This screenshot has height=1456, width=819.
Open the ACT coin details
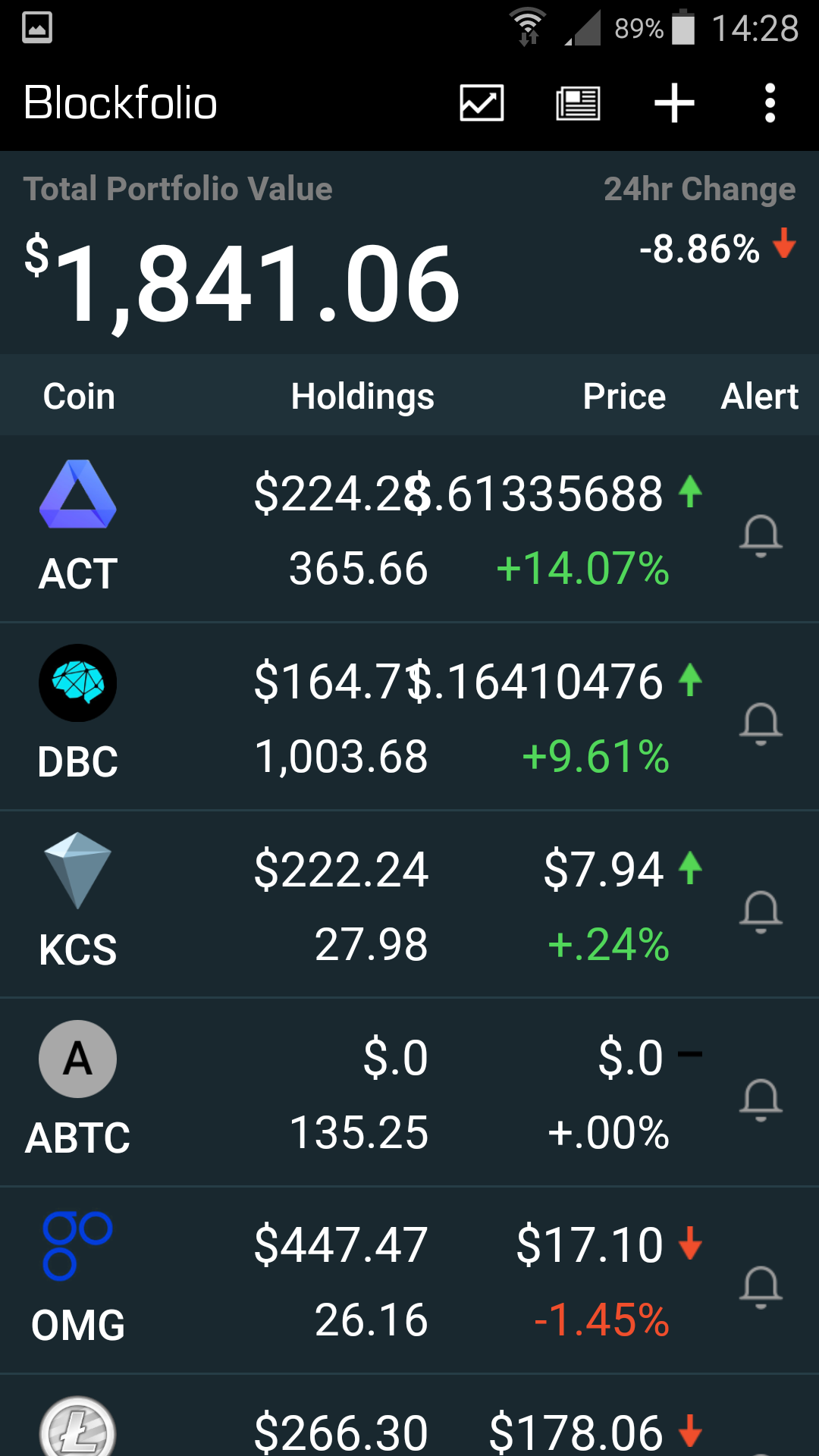tap(78, 528)
